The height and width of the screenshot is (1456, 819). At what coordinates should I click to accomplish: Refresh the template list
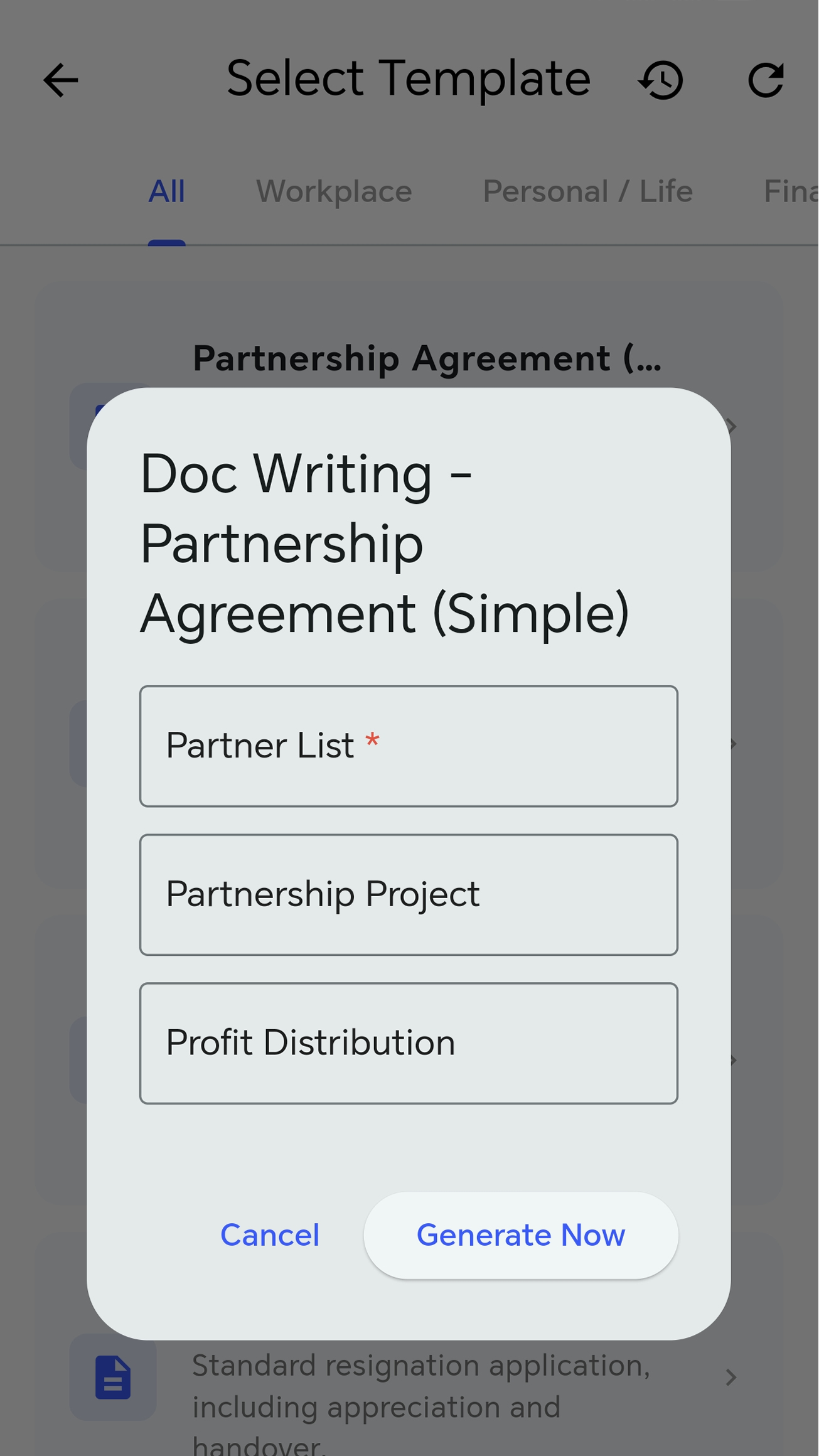pyautogui.click(x=767, y=80)
